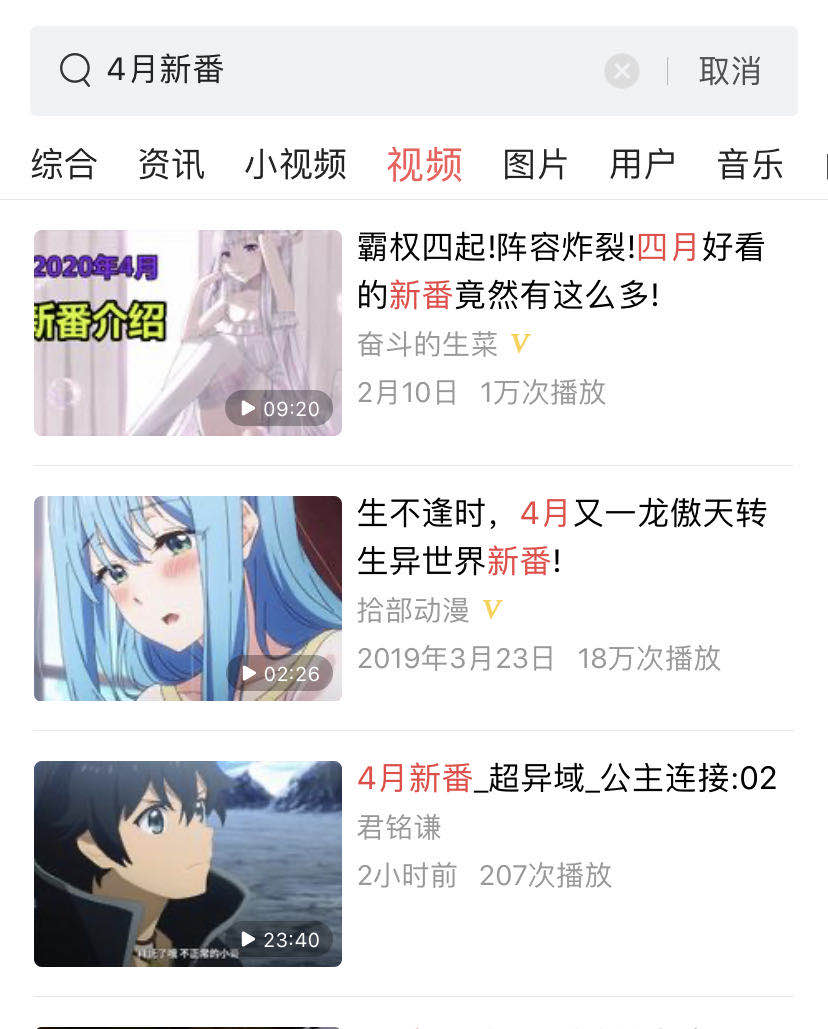Tap the 取消 cancel button
The height and width of the screenshot is (1029, 828).
click(729, 70)
